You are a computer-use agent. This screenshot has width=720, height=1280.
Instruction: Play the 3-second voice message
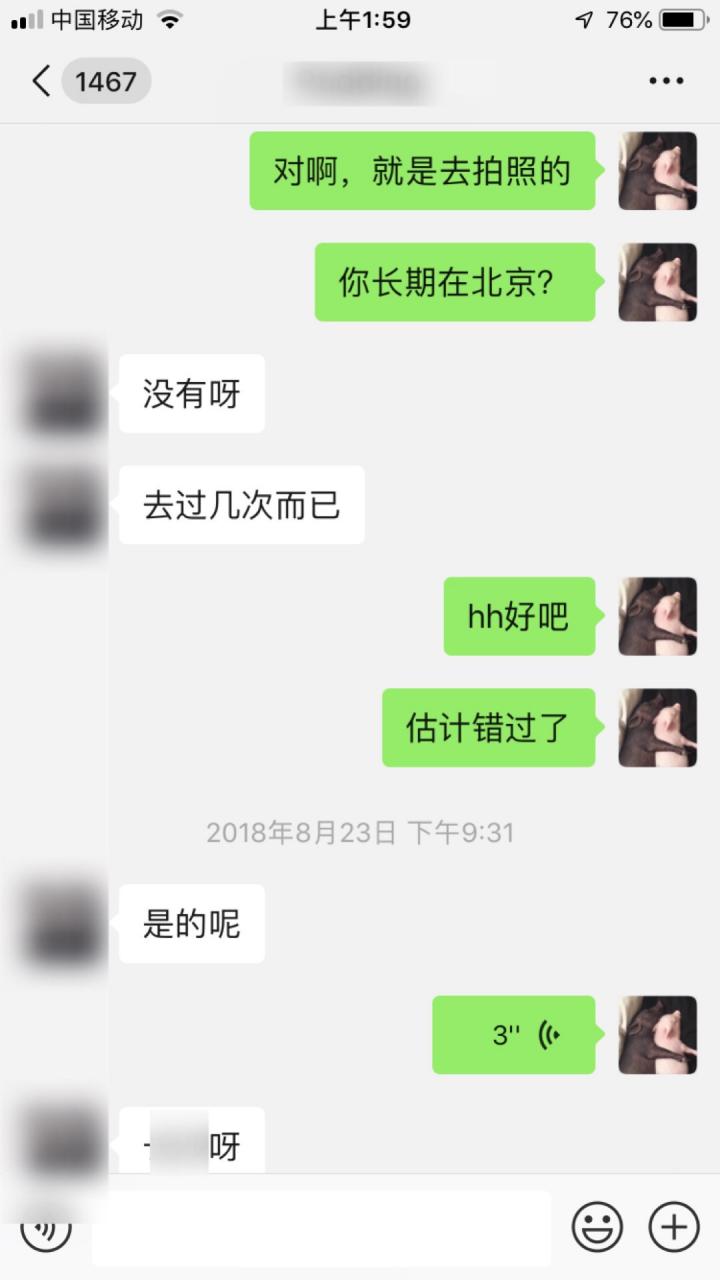point(513,1035)
